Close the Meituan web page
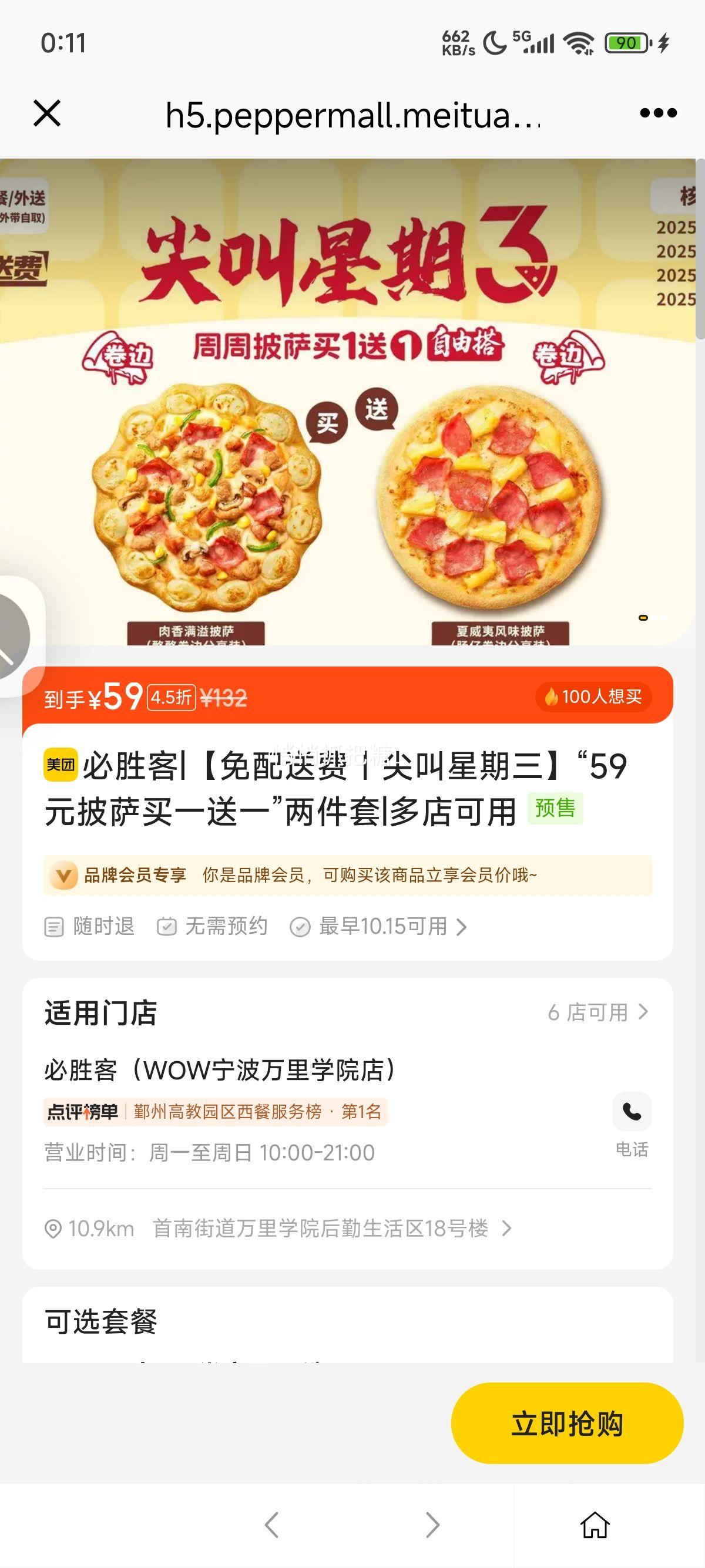Viewport: 705px width, 1568px height. (47, 113)
